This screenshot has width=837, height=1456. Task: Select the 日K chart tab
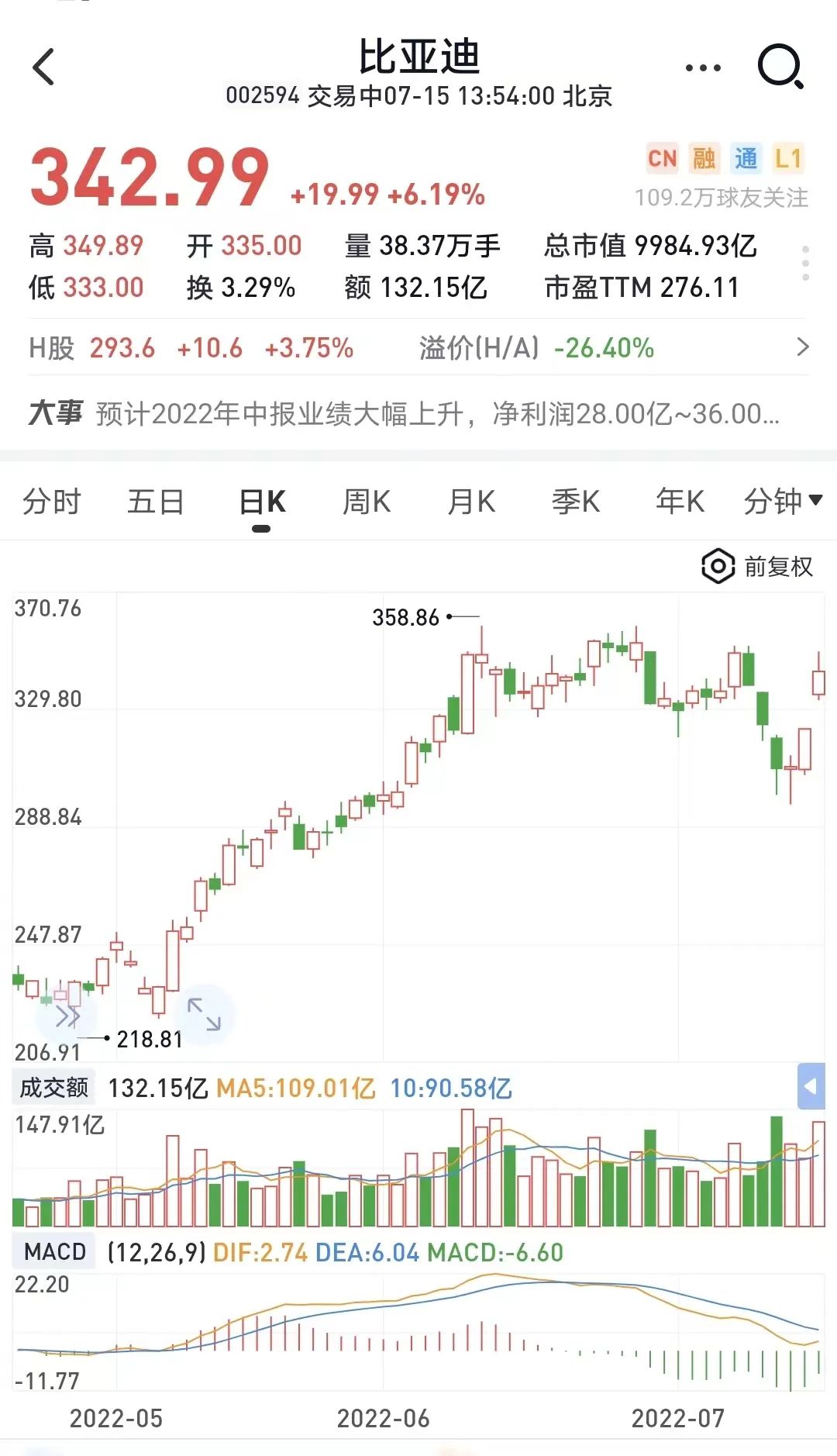coord(262,502)
